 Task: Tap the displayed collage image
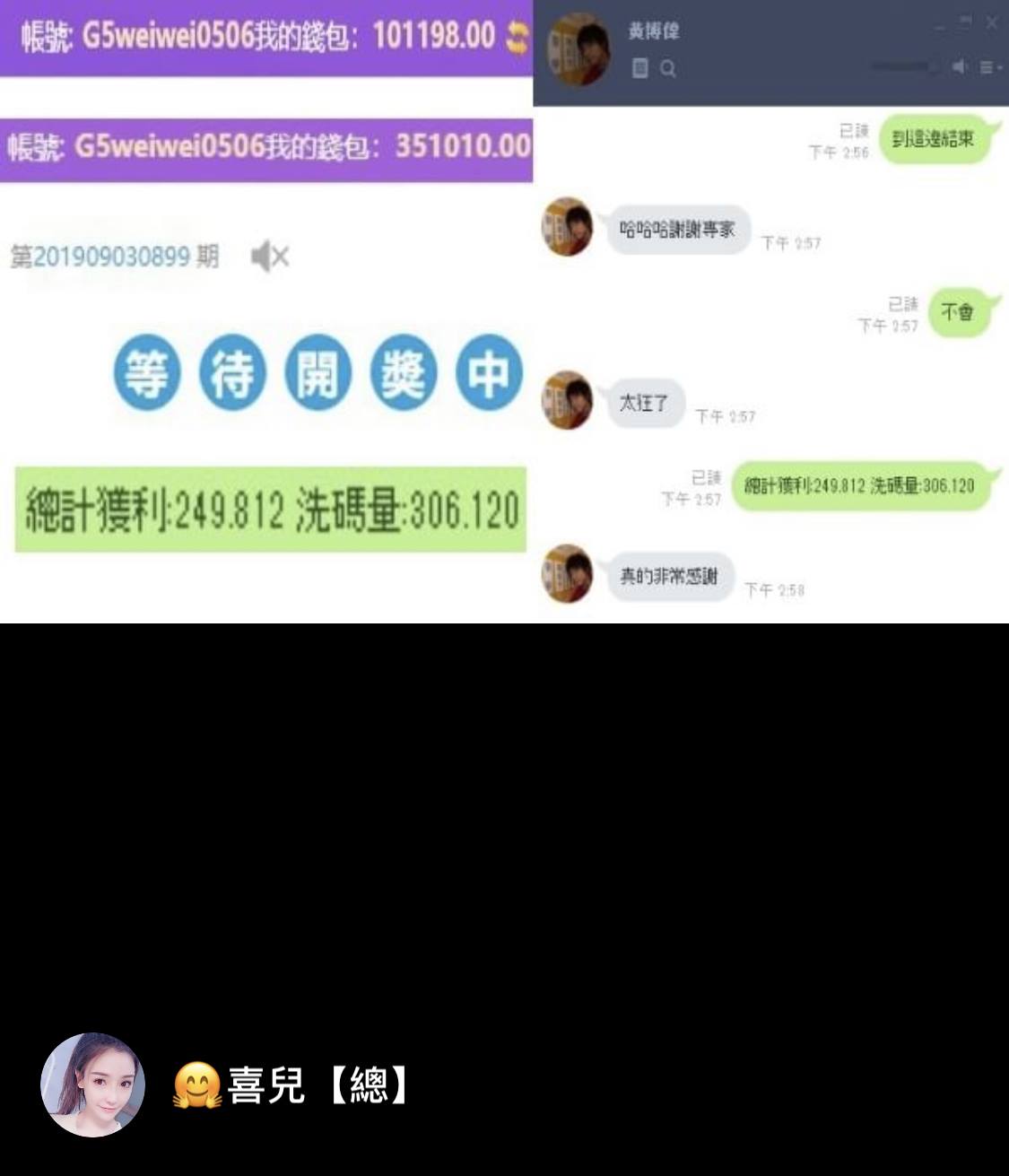(504, 311)
